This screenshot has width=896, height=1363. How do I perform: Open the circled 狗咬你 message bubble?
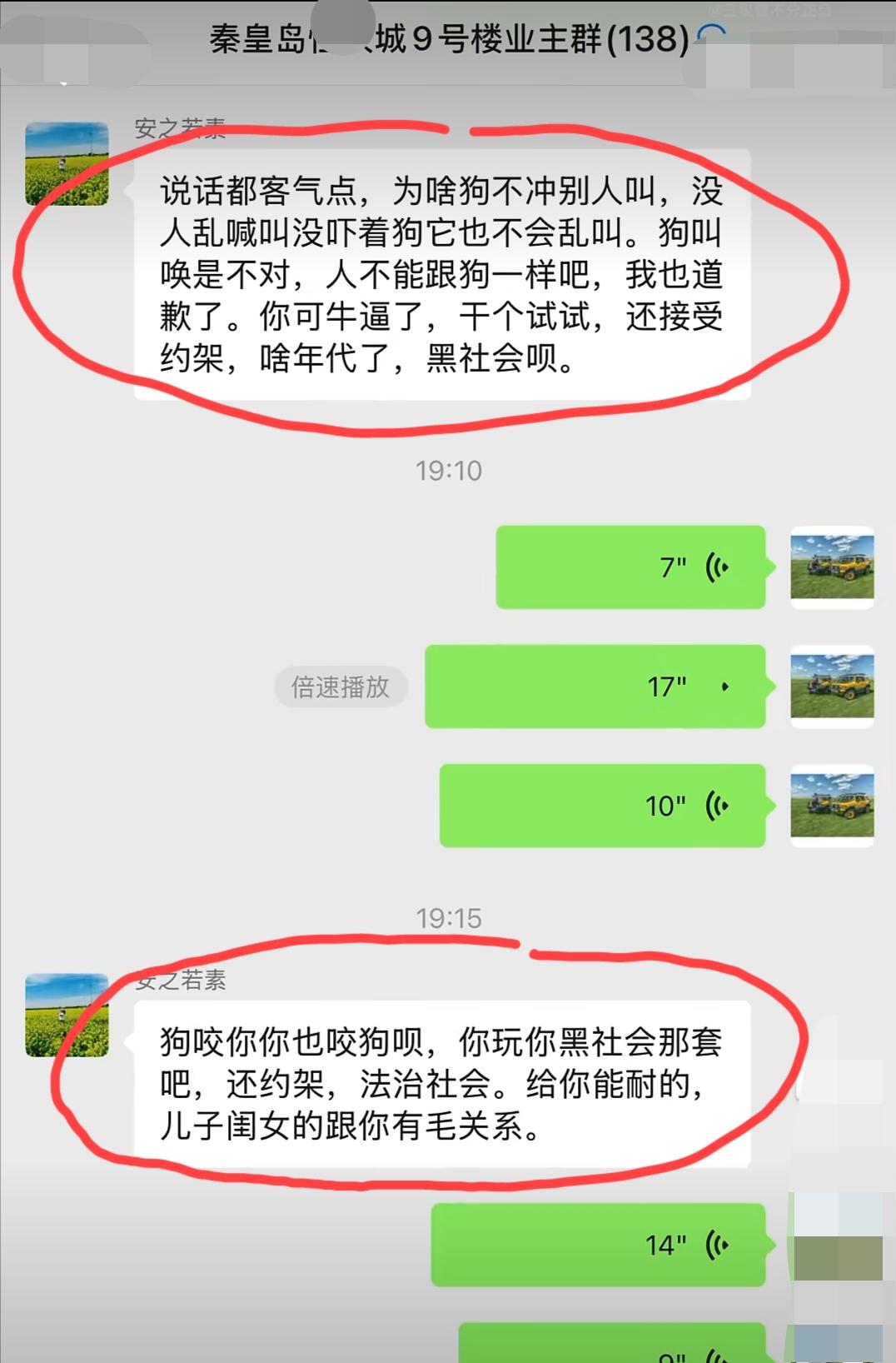pyautogui.click(x=441, y=1083)
